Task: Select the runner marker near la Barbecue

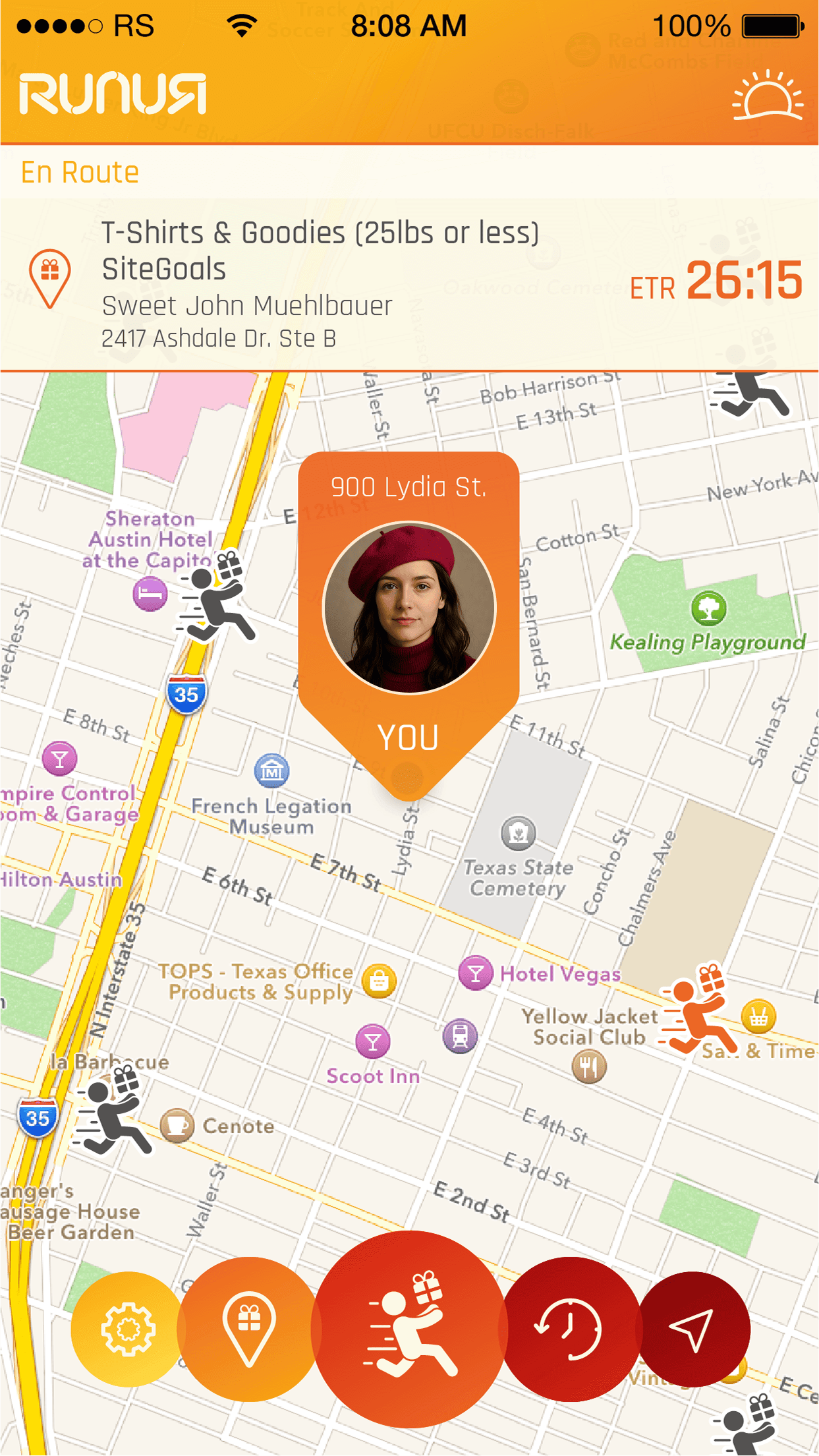Action: 111,1110
